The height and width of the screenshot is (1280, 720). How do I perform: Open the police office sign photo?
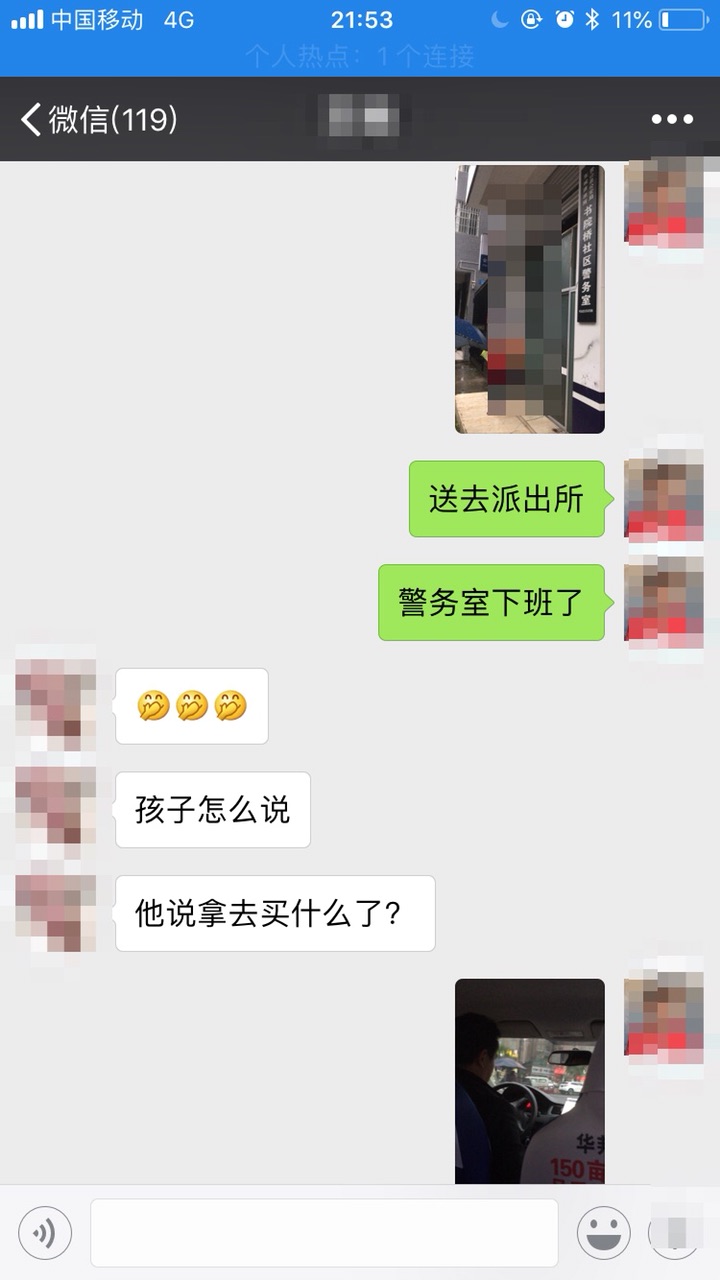coord(529,298)
